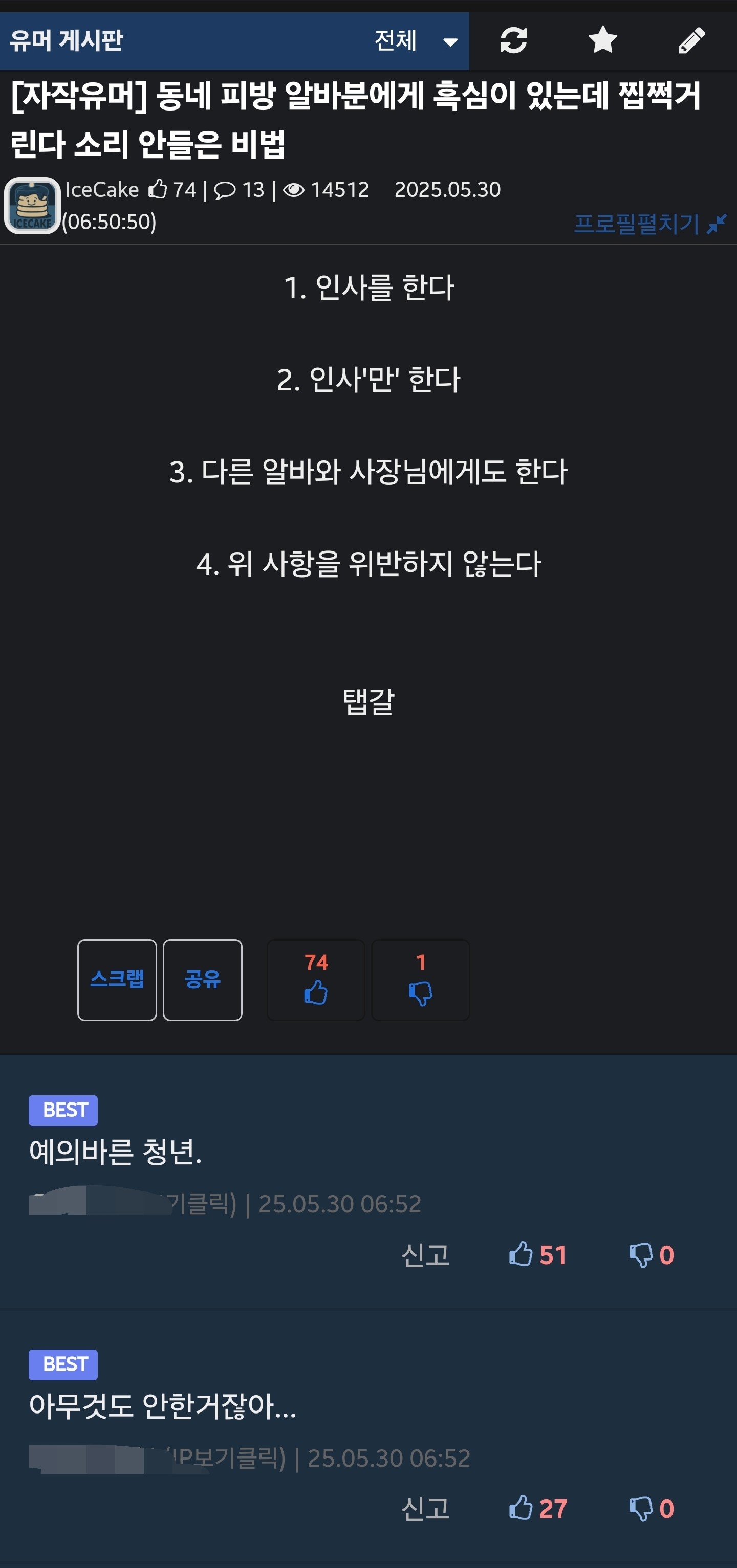Screen dimensions: 737x1568
Task: Report the comment 예의바른 청년
Action: coord(425,1254)
